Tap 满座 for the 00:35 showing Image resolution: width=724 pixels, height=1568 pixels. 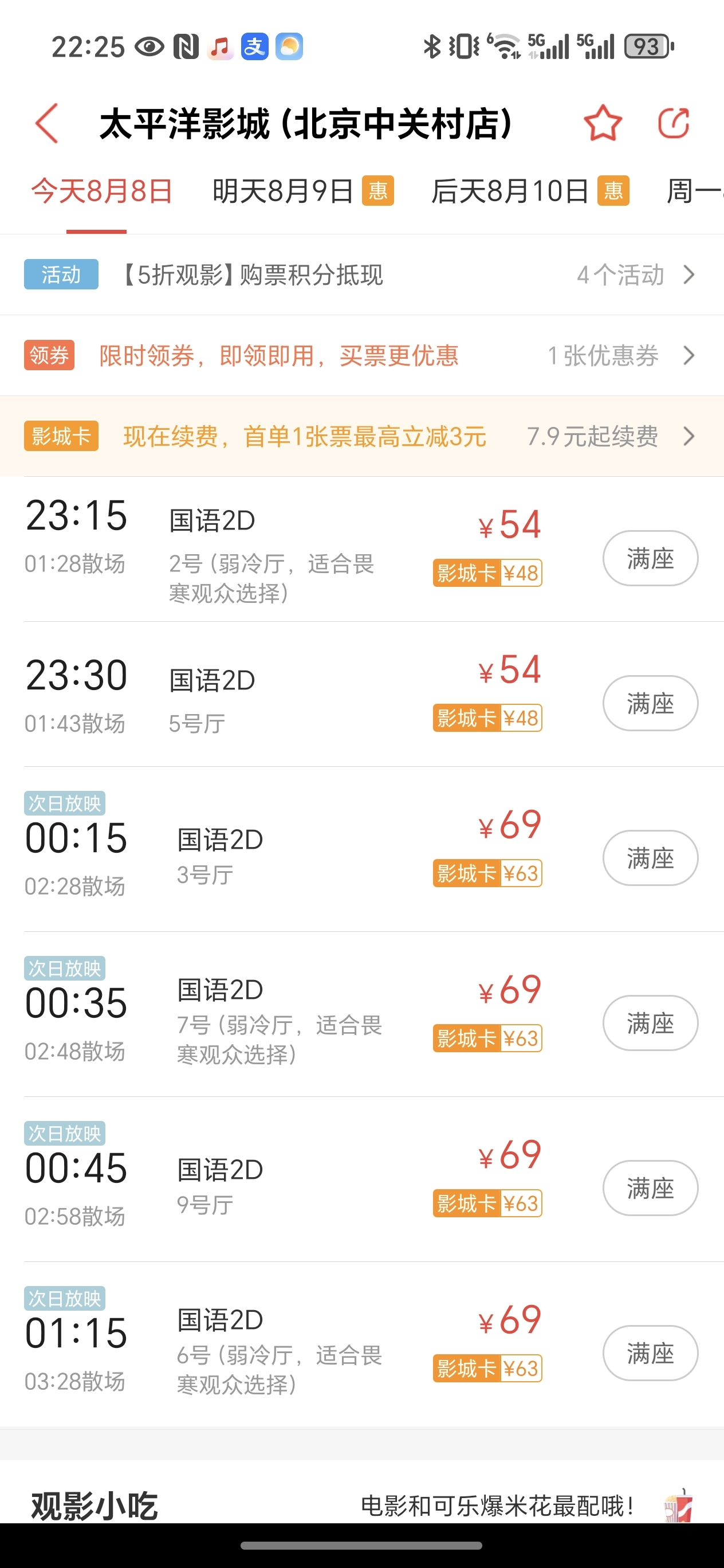click(650, 1022)
